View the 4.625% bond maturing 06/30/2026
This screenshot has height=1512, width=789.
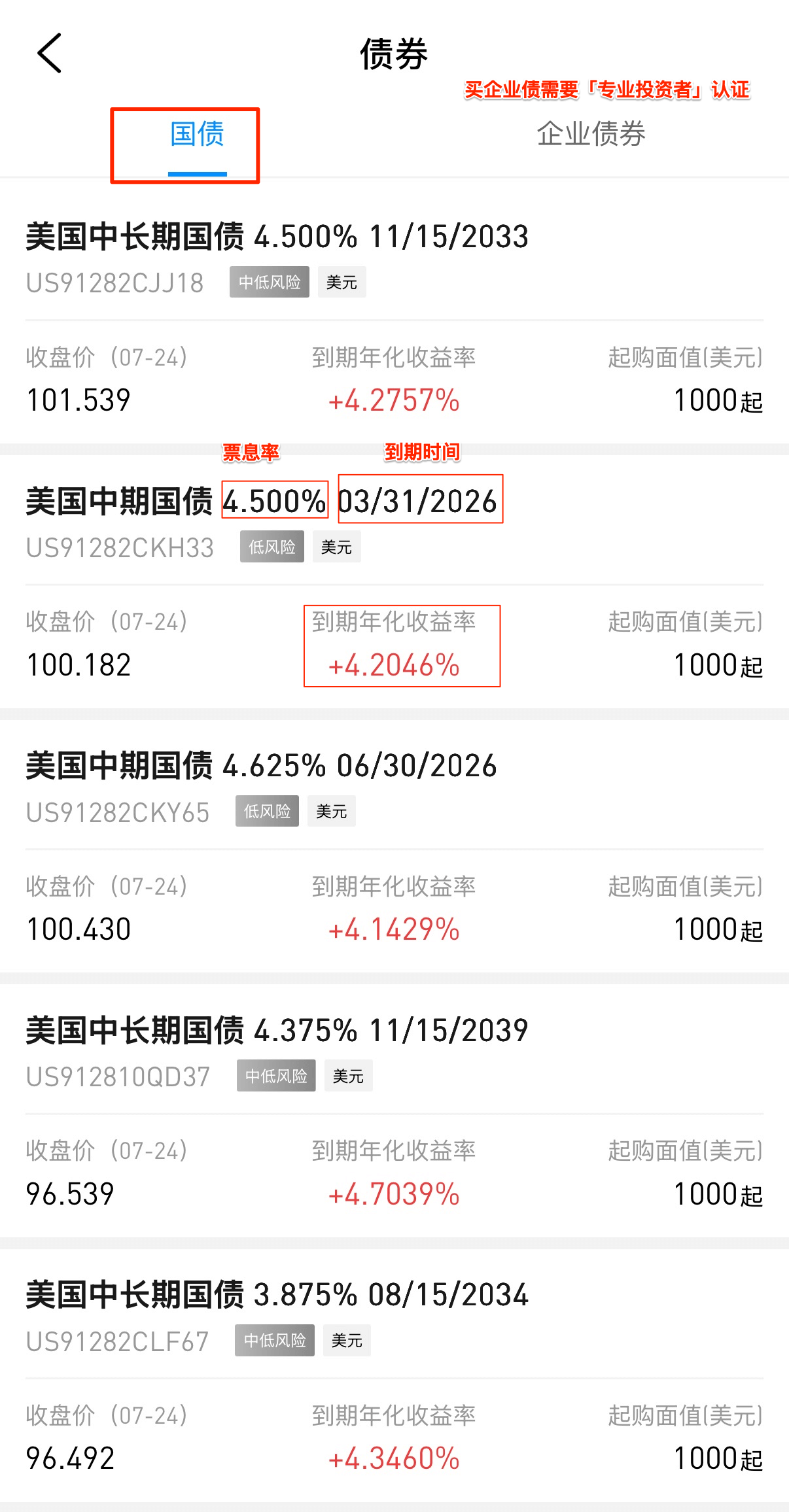[261, 766]
